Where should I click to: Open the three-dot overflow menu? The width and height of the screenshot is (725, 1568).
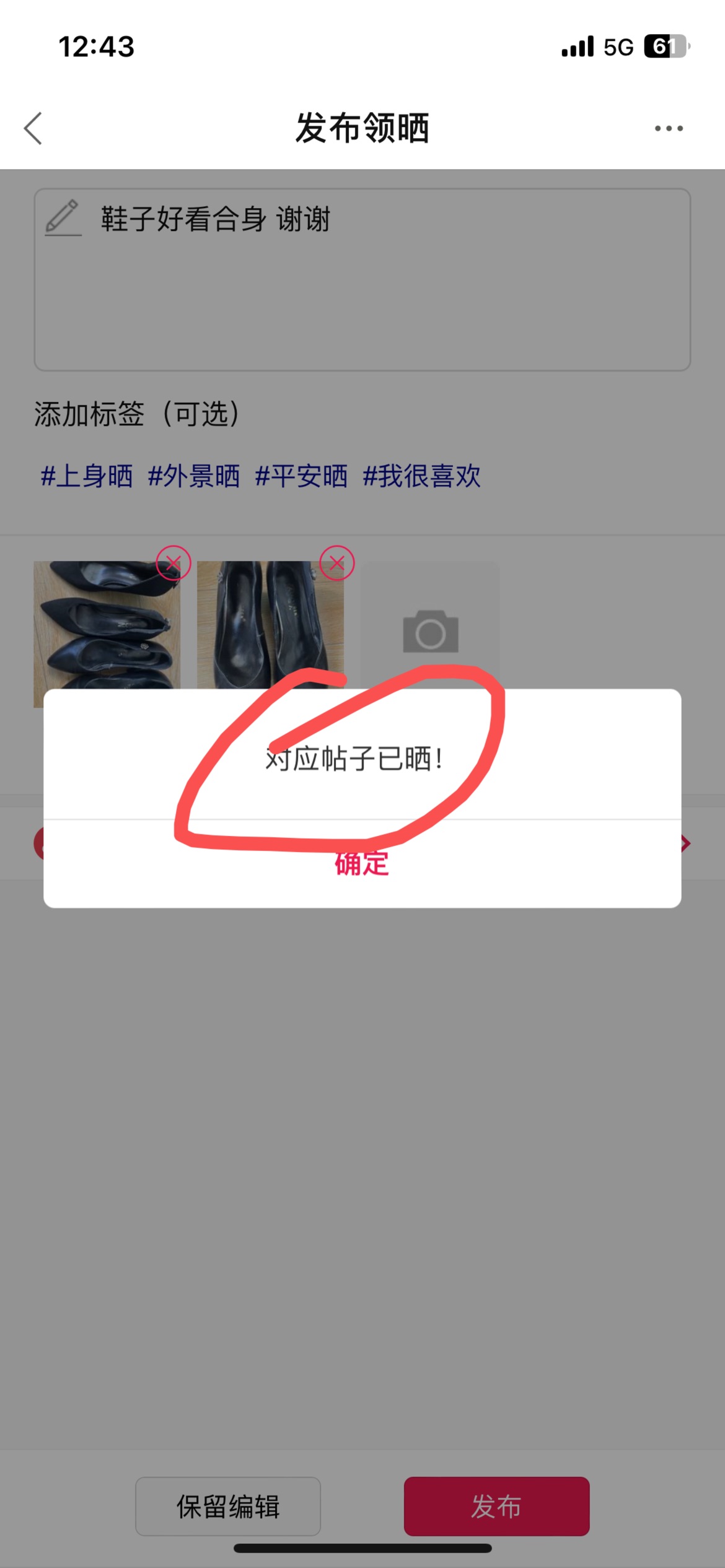(x=669, y=128)
